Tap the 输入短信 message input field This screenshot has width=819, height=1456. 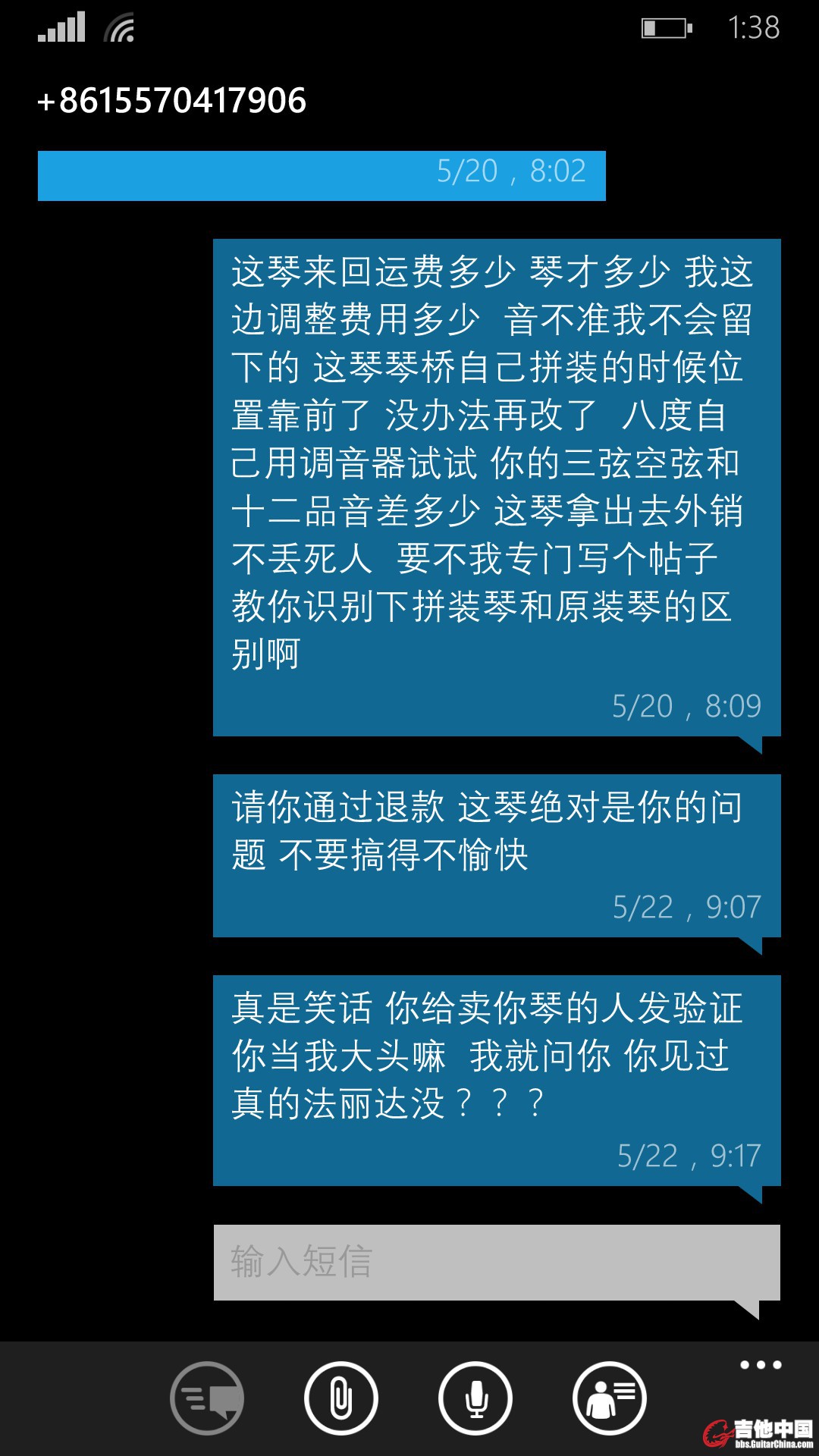pyautogui.click(x=497, y=1263)
